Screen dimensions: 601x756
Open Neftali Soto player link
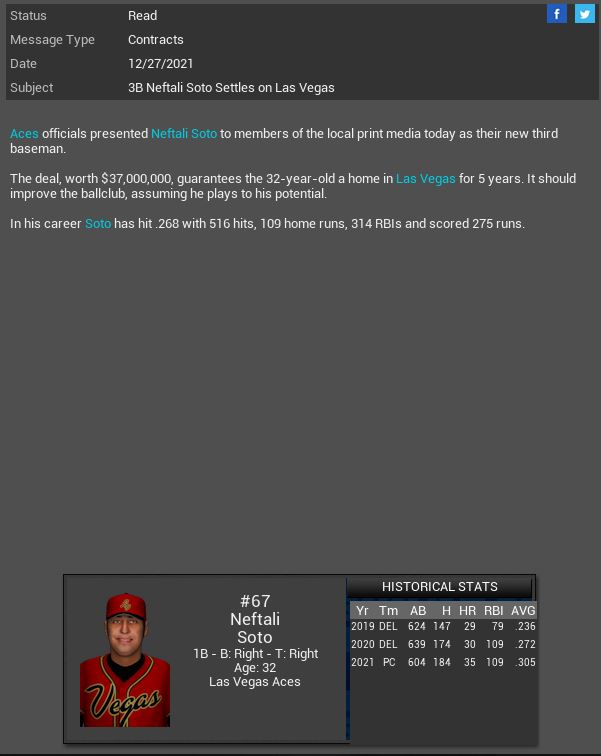[184, 133]
